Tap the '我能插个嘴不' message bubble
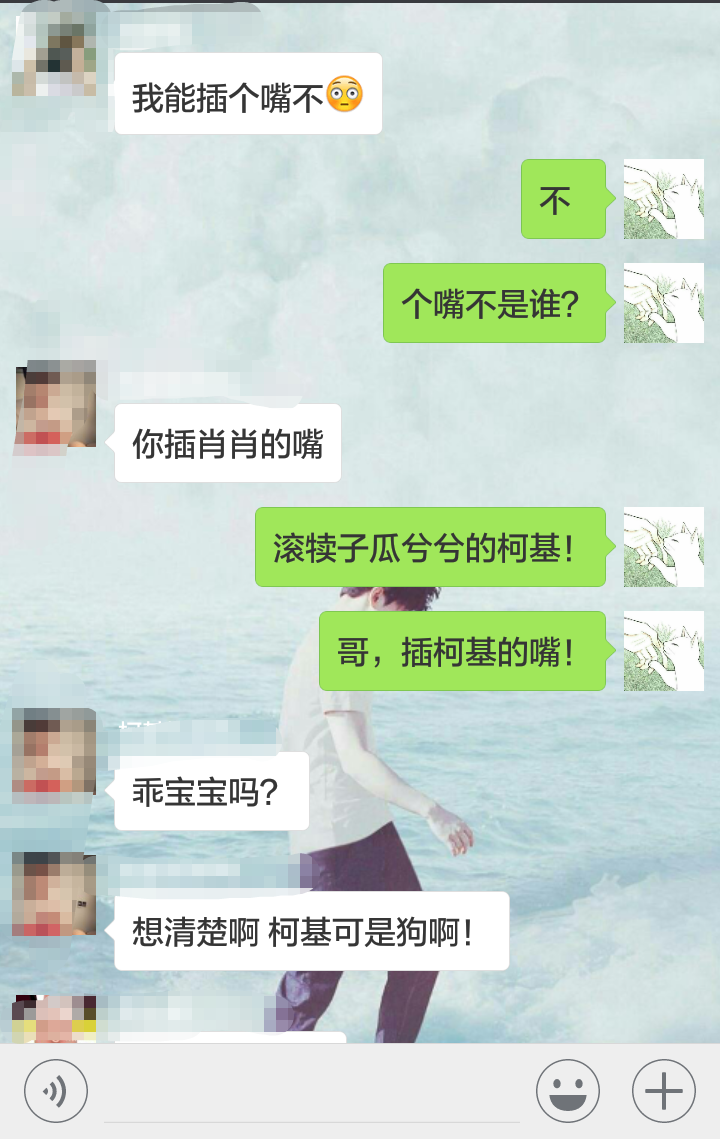720x1139 pixels. pyautogui.click(x=247, y=95)
